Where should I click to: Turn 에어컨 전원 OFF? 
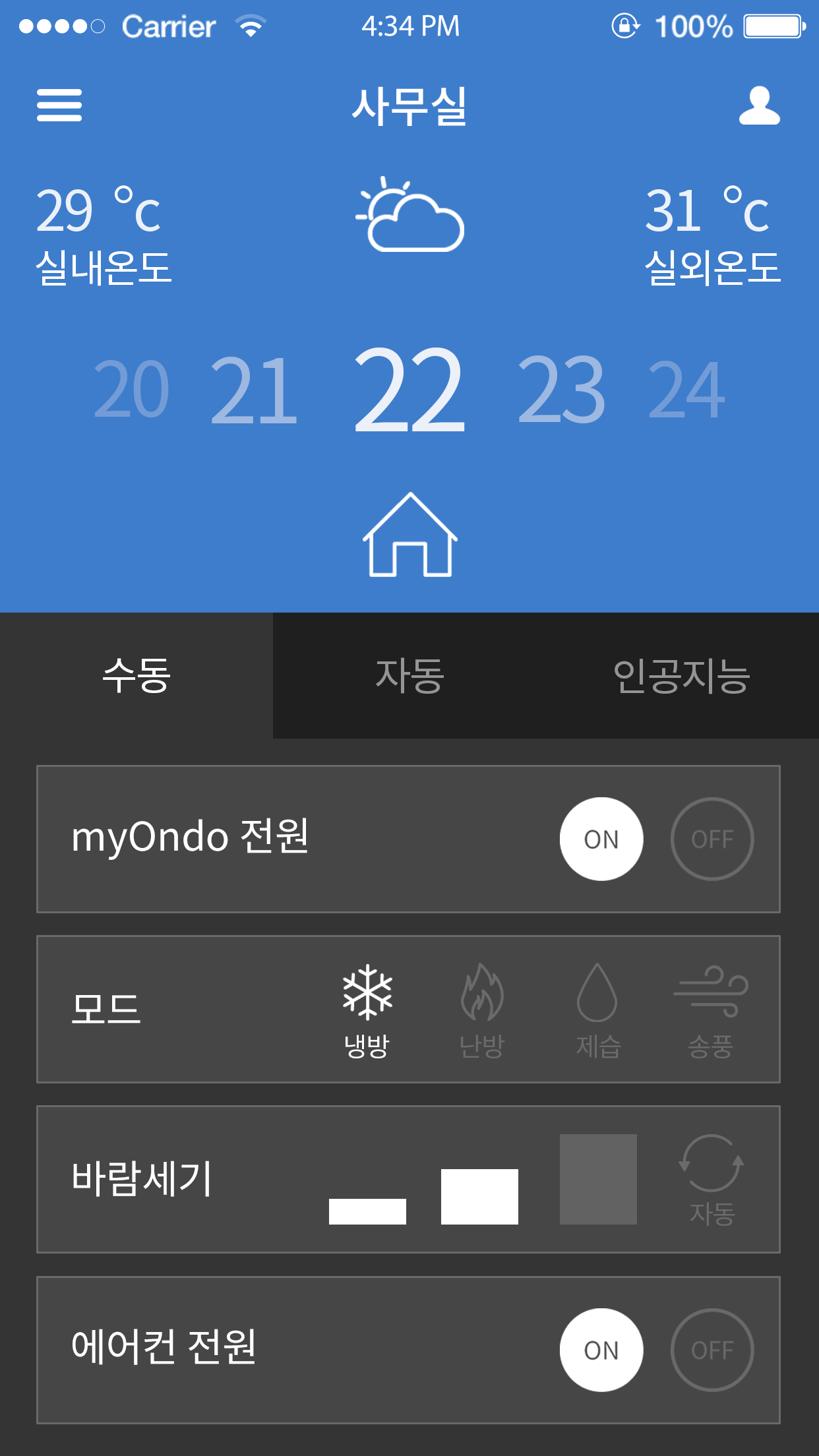coord(712,1350)
